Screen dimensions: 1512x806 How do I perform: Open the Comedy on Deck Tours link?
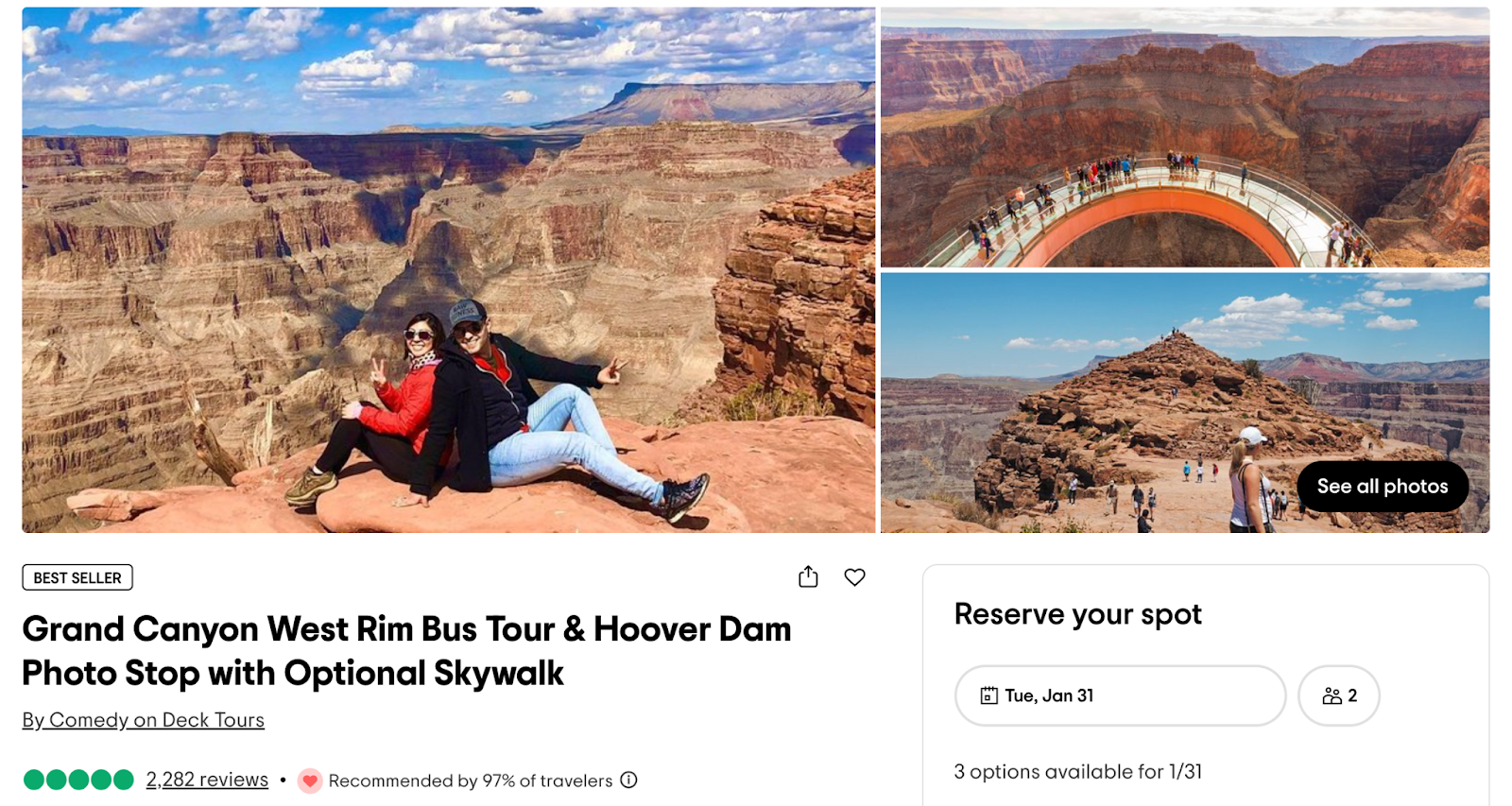(x=144, y=720)
